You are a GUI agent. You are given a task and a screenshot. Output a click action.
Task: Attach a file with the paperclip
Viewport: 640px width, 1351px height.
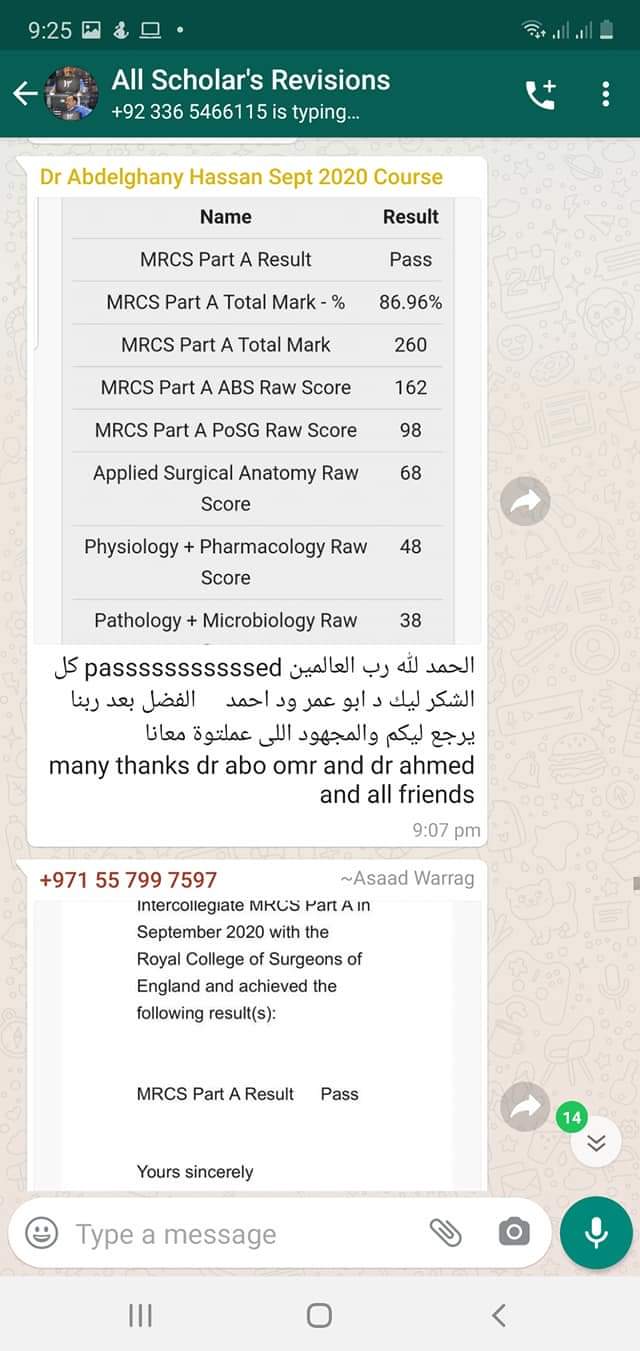tap(446, 1233)
